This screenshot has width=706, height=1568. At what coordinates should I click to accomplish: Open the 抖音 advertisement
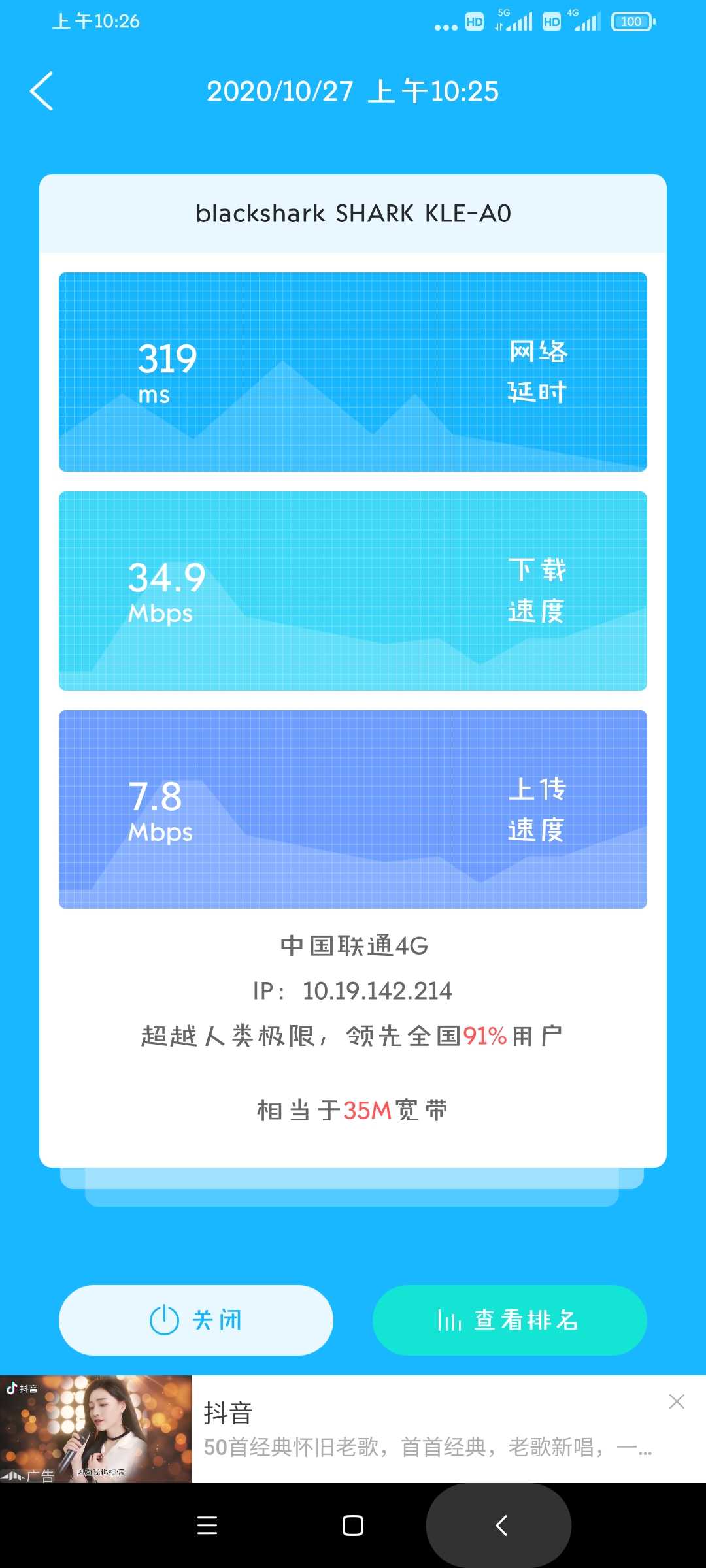pyautogui.click(x=353, y=1429)
